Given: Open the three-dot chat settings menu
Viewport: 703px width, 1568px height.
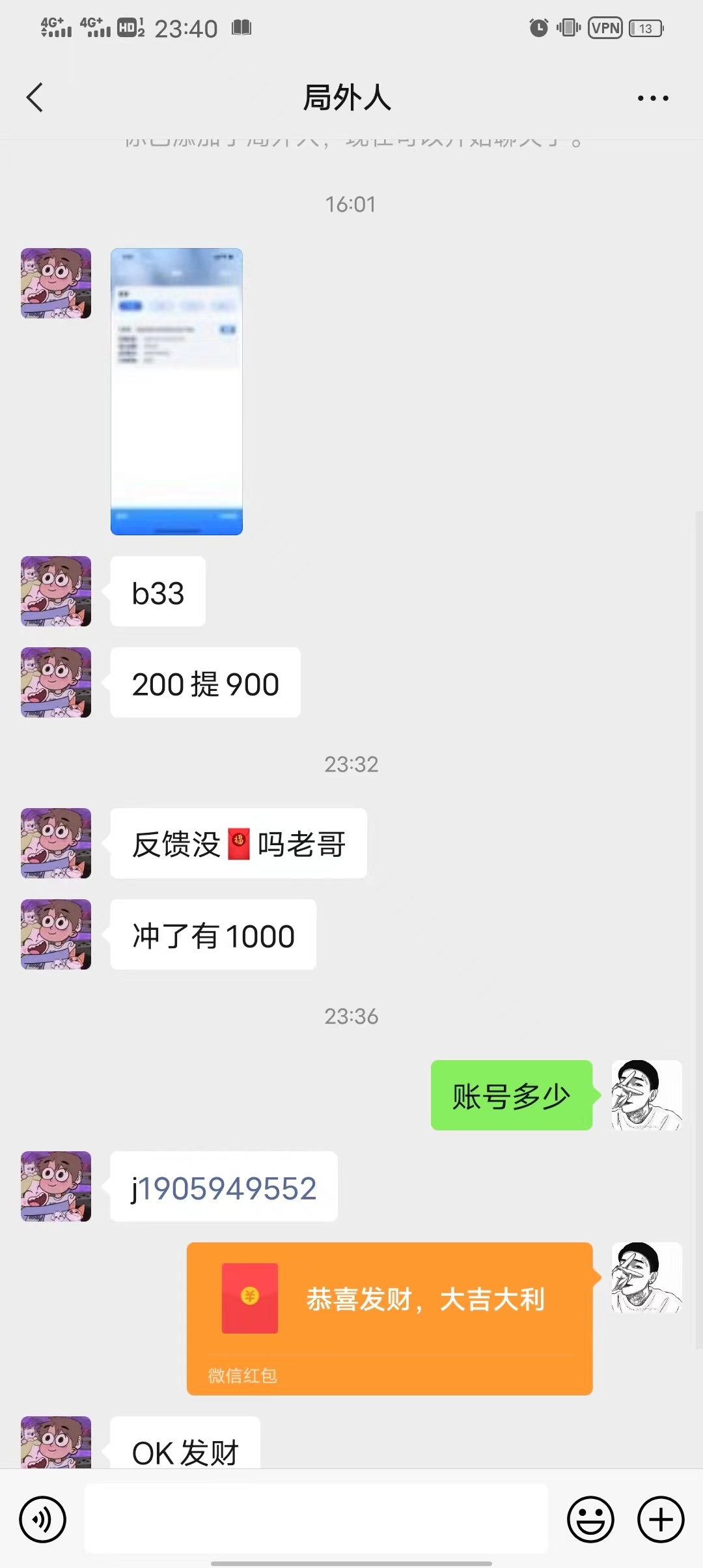Looking at the screenshot, I should (x=654, y=96).
